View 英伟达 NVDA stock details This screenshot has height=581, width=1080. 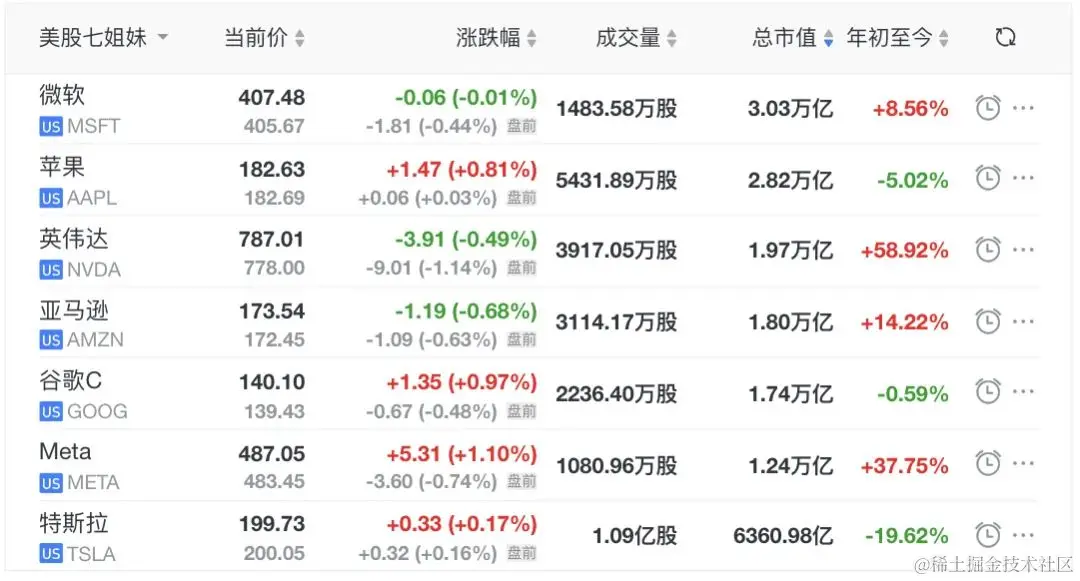tap(73, 239)
